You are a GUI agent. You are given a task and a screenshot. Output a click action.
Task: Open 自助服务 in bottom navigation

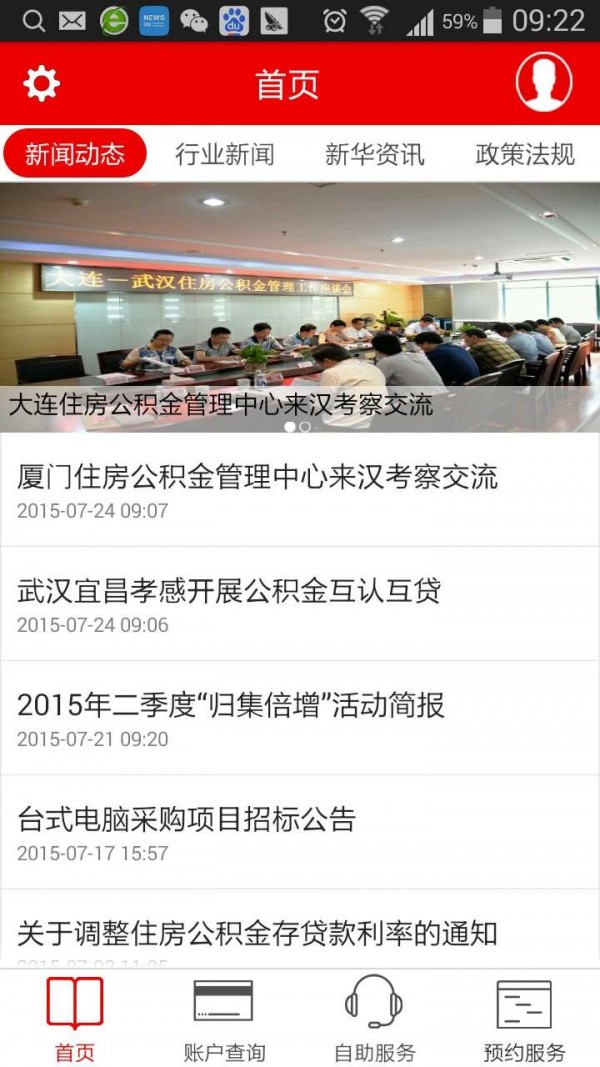coord(374,1018)
